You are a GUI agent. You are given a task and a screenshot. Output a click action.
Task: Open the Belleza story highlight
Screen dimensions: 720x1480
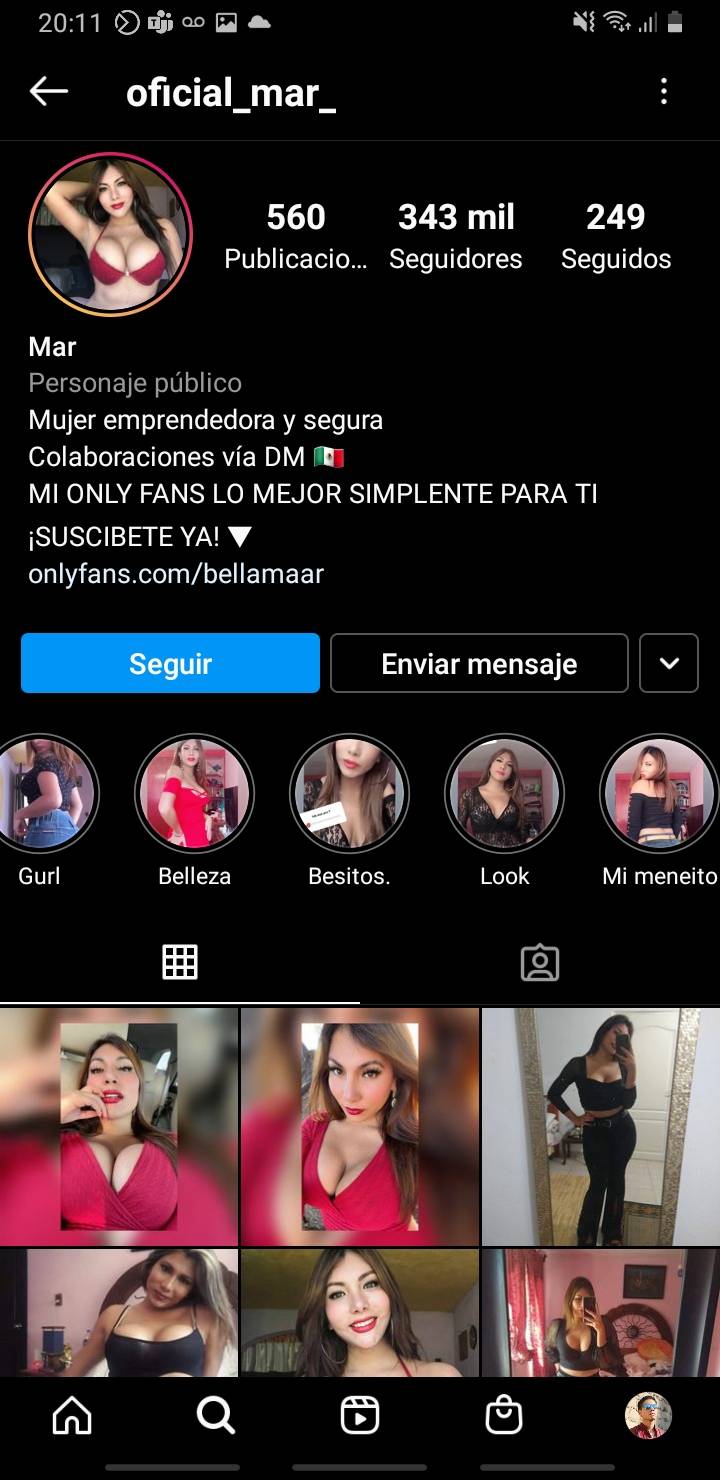pos(194,792)
